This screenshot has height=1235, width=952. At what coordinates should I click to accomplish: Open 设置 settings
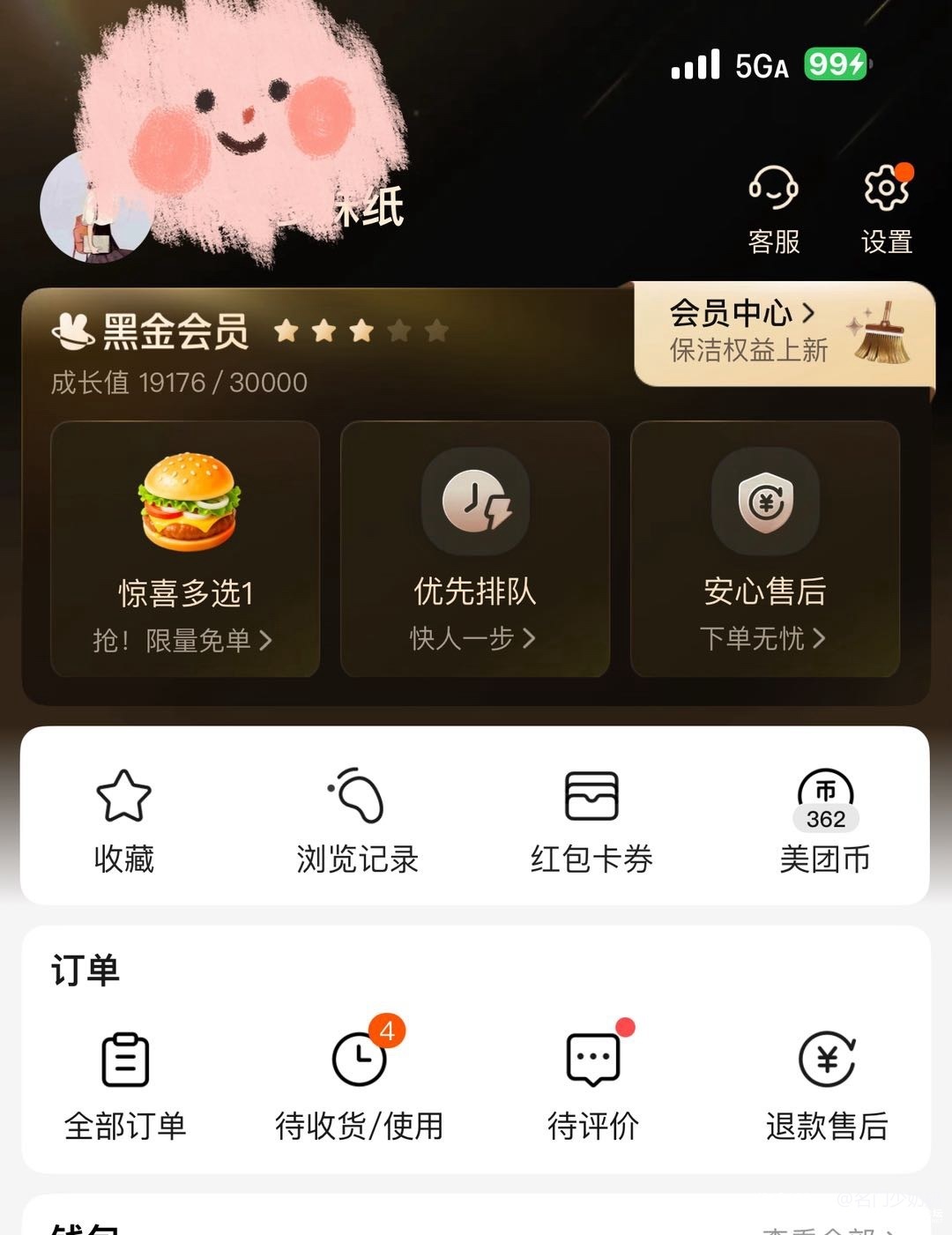886,209
